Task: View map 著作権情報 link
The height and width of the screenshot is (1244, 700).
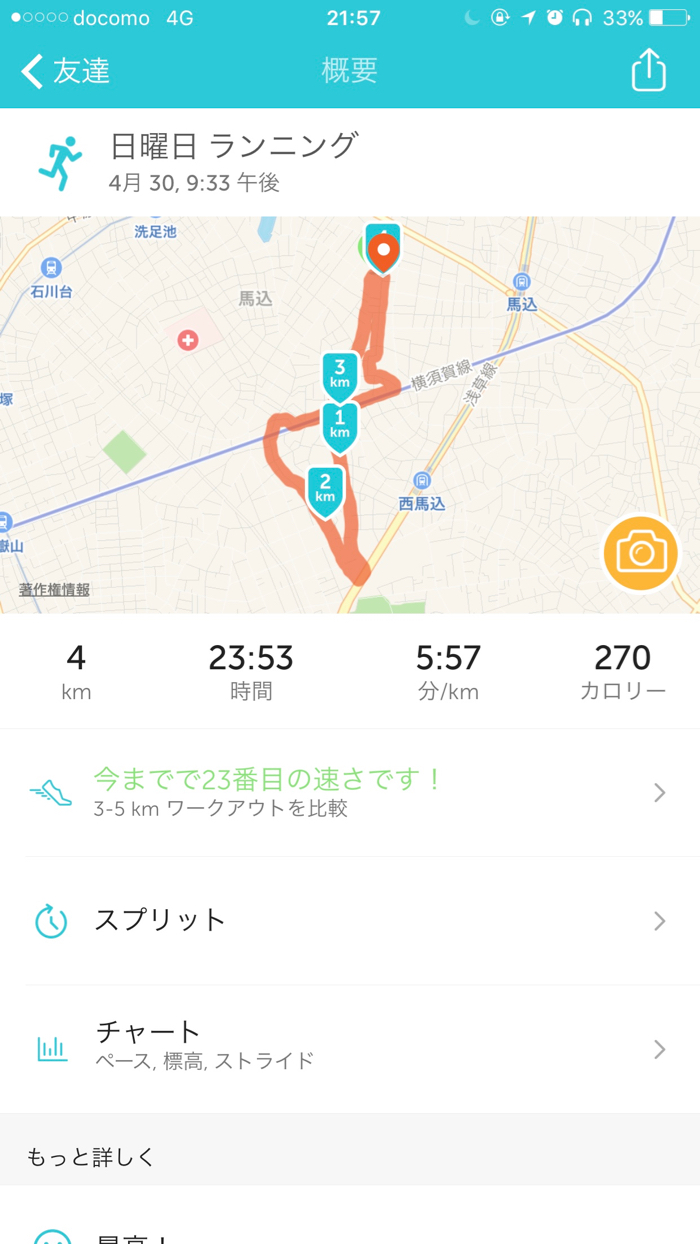Action: tap(55, 589)
